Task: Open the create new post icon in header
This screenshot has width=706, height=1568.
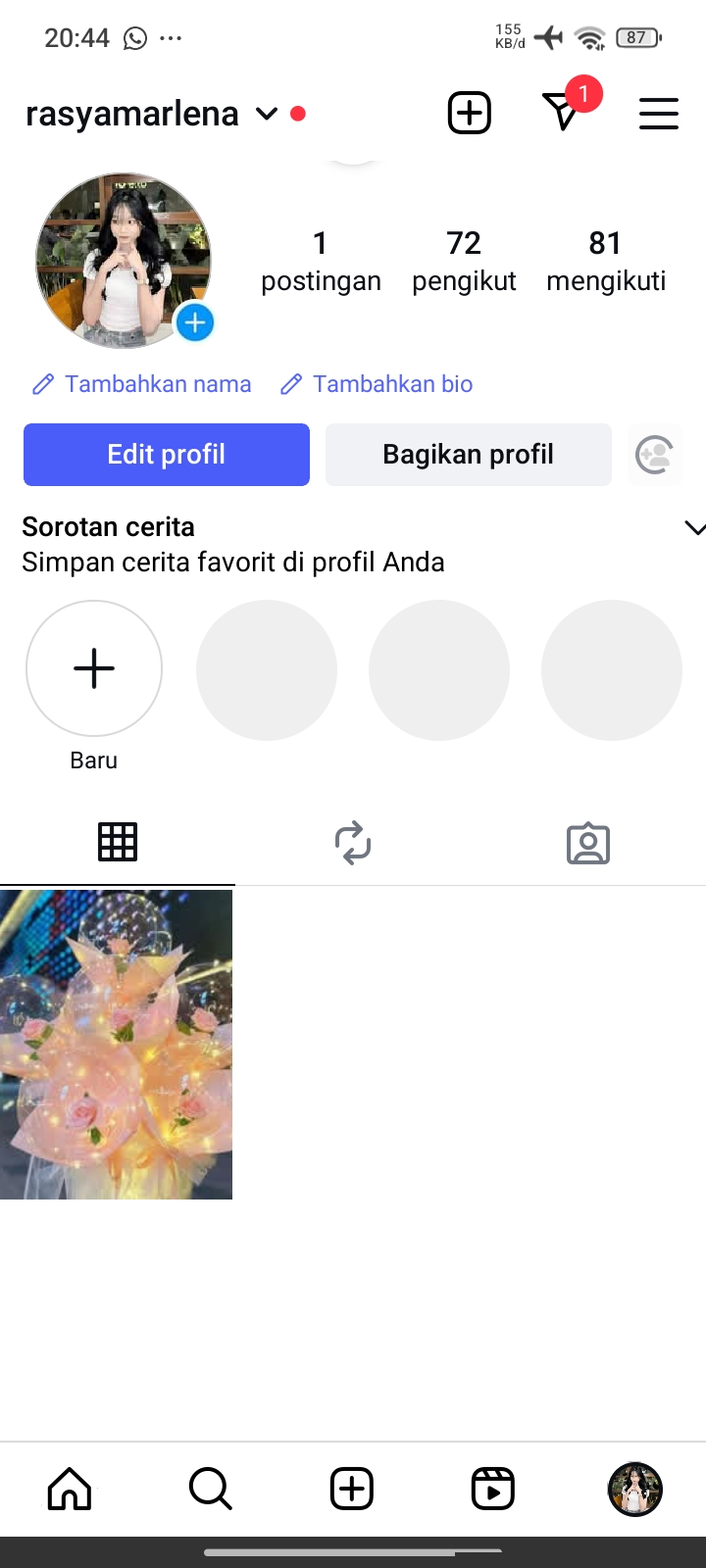Action: (470, 113)
